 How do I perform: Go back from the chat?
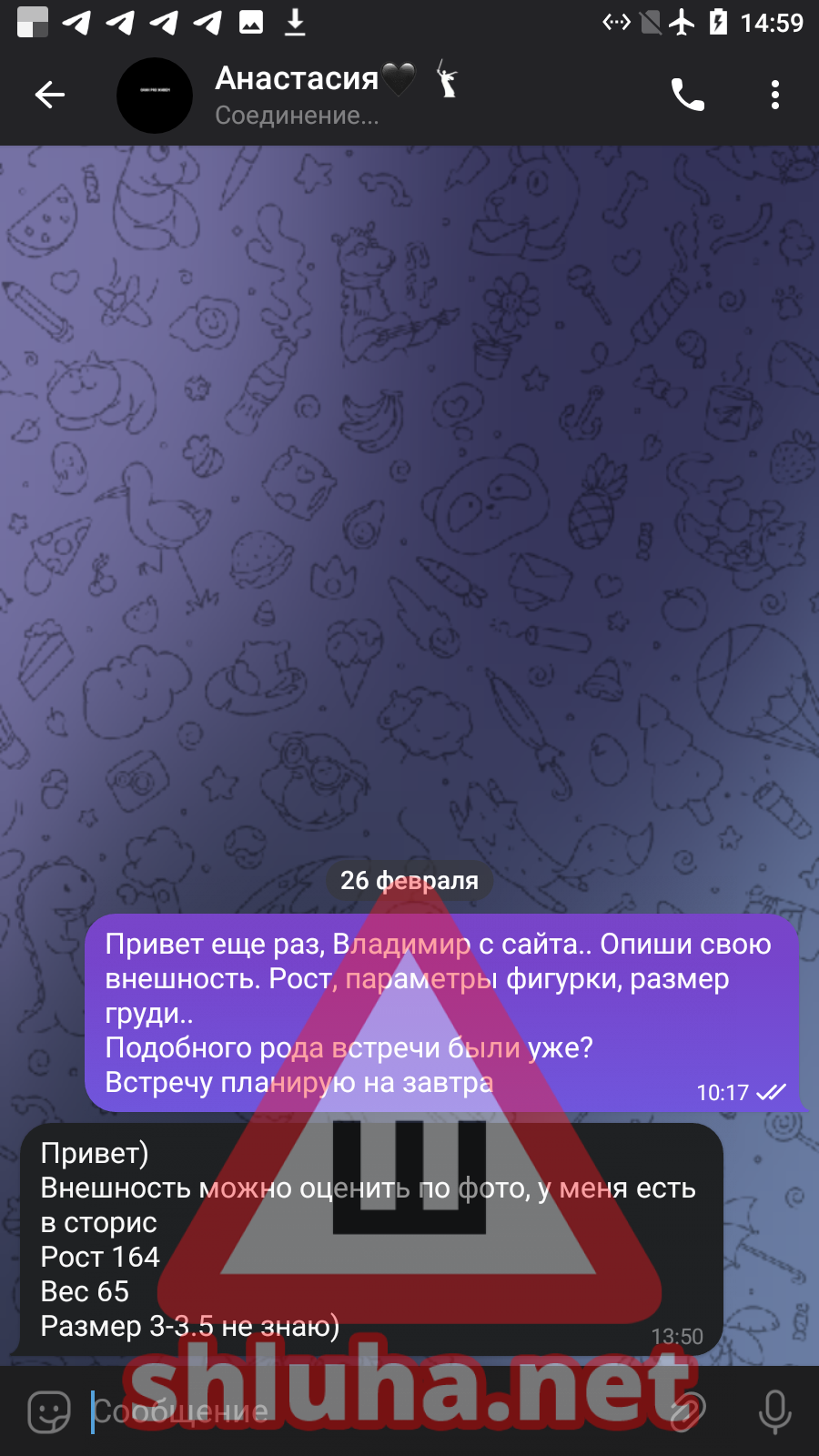50,95
